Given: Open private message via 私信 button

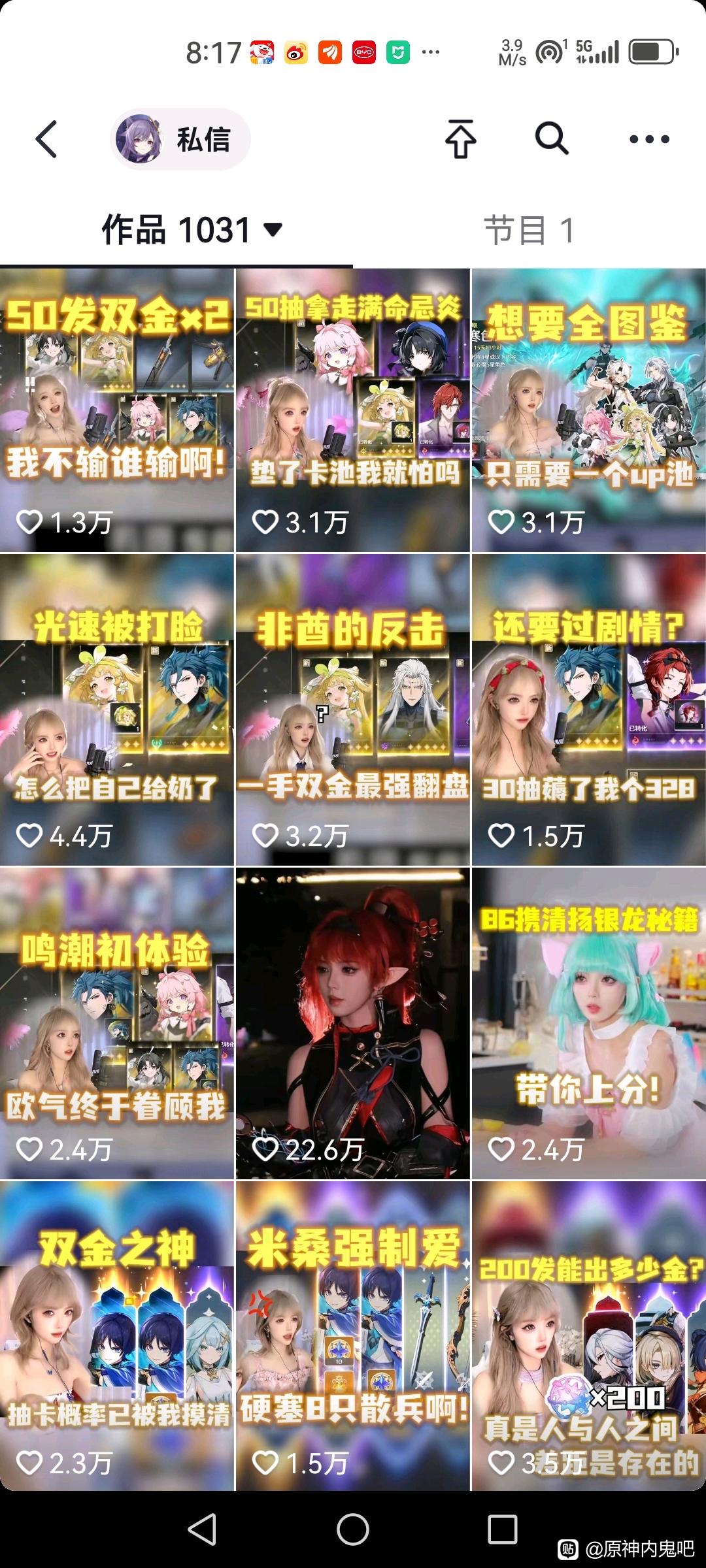Looking at the screenshot, I should tap(180, 139).
